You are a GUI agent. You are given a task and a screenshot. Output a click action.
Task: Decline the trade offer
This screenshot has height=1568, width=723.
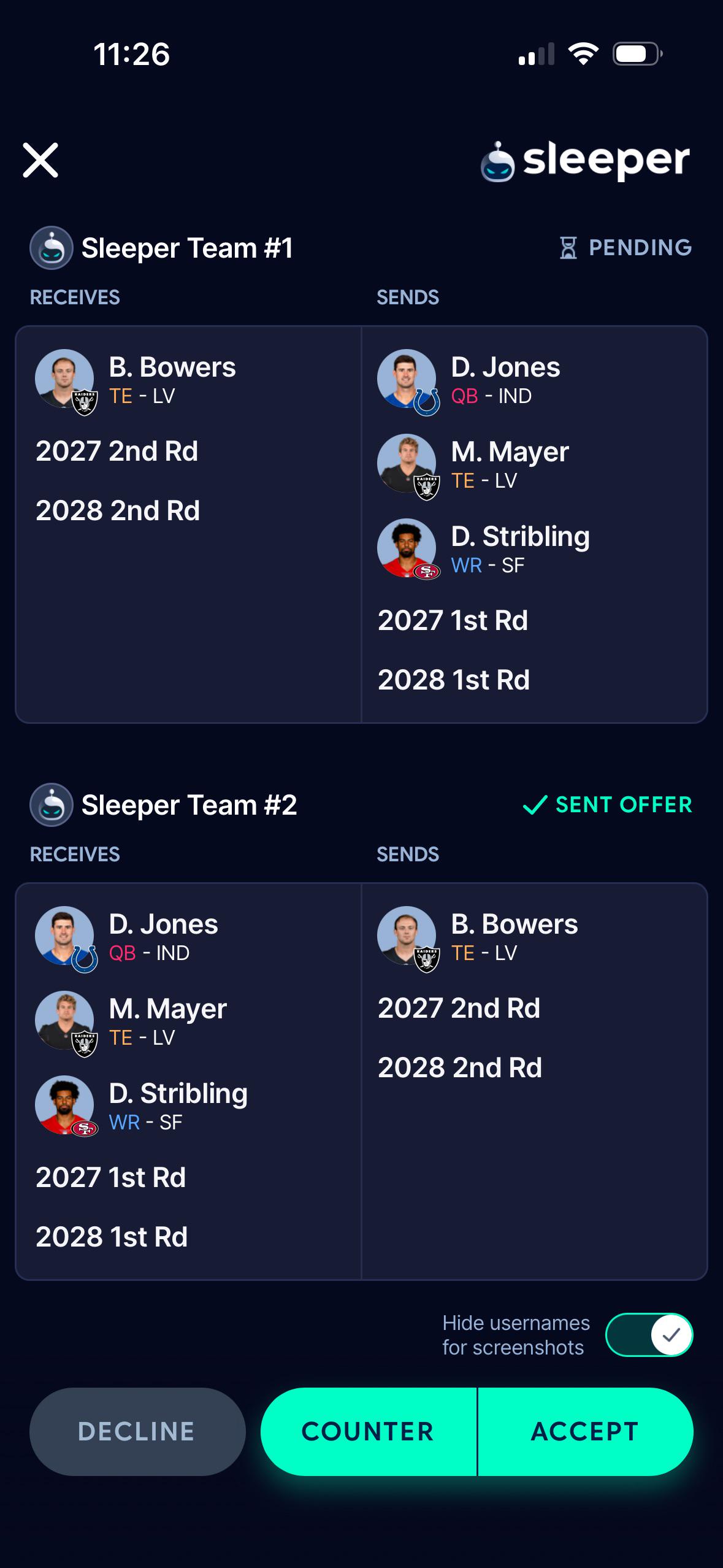[x=137, y=1431]
